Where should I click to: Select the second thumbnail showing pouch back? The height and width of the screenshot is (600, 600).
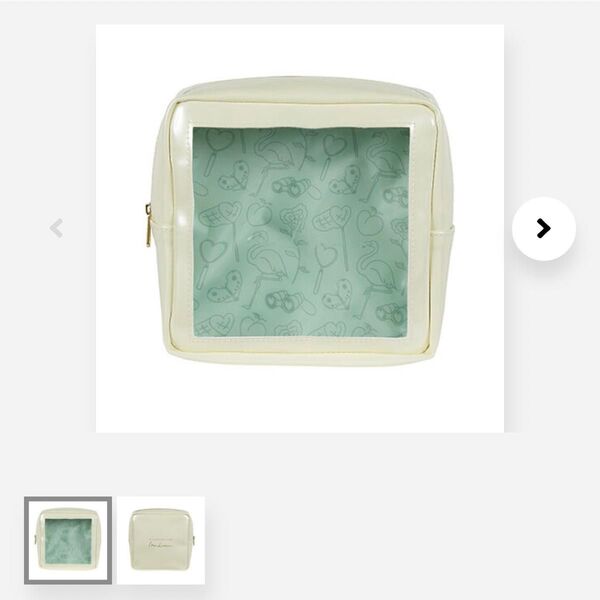160,540
